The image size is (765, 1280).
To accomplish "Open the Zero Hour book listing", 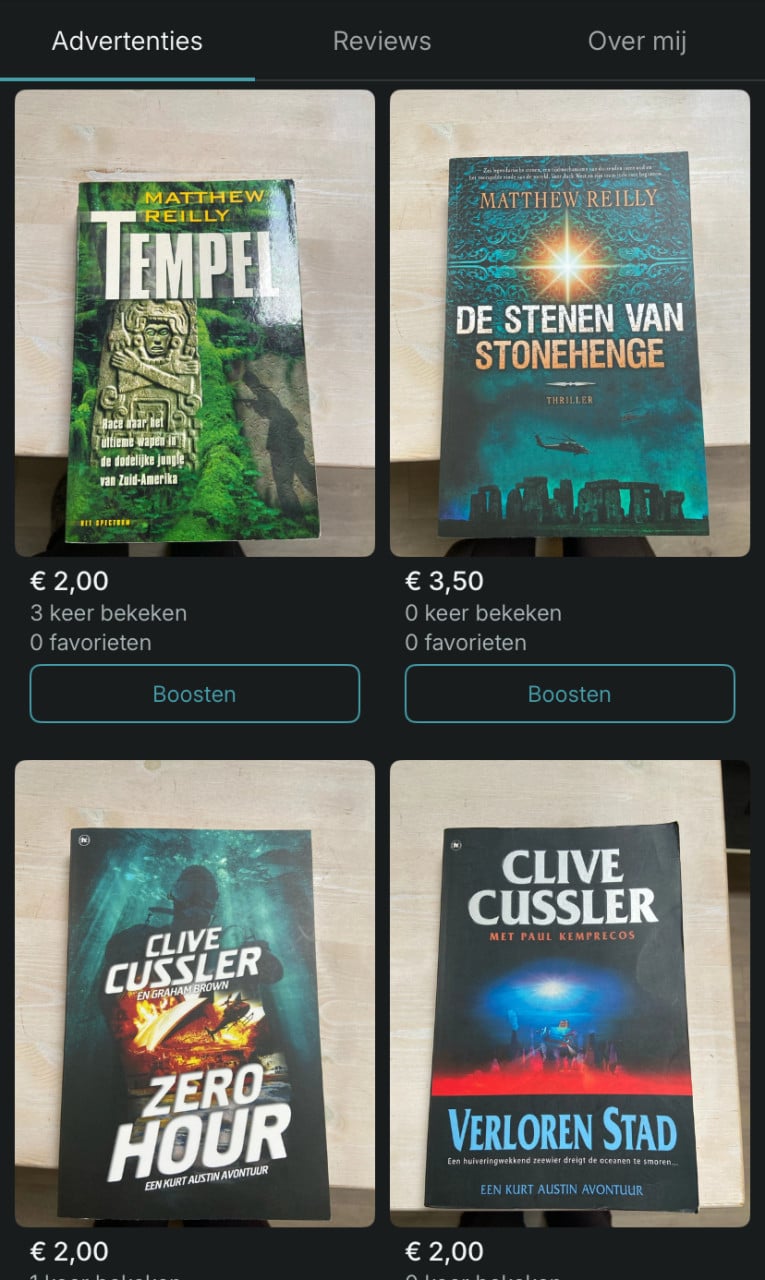I will pos(195,993).
